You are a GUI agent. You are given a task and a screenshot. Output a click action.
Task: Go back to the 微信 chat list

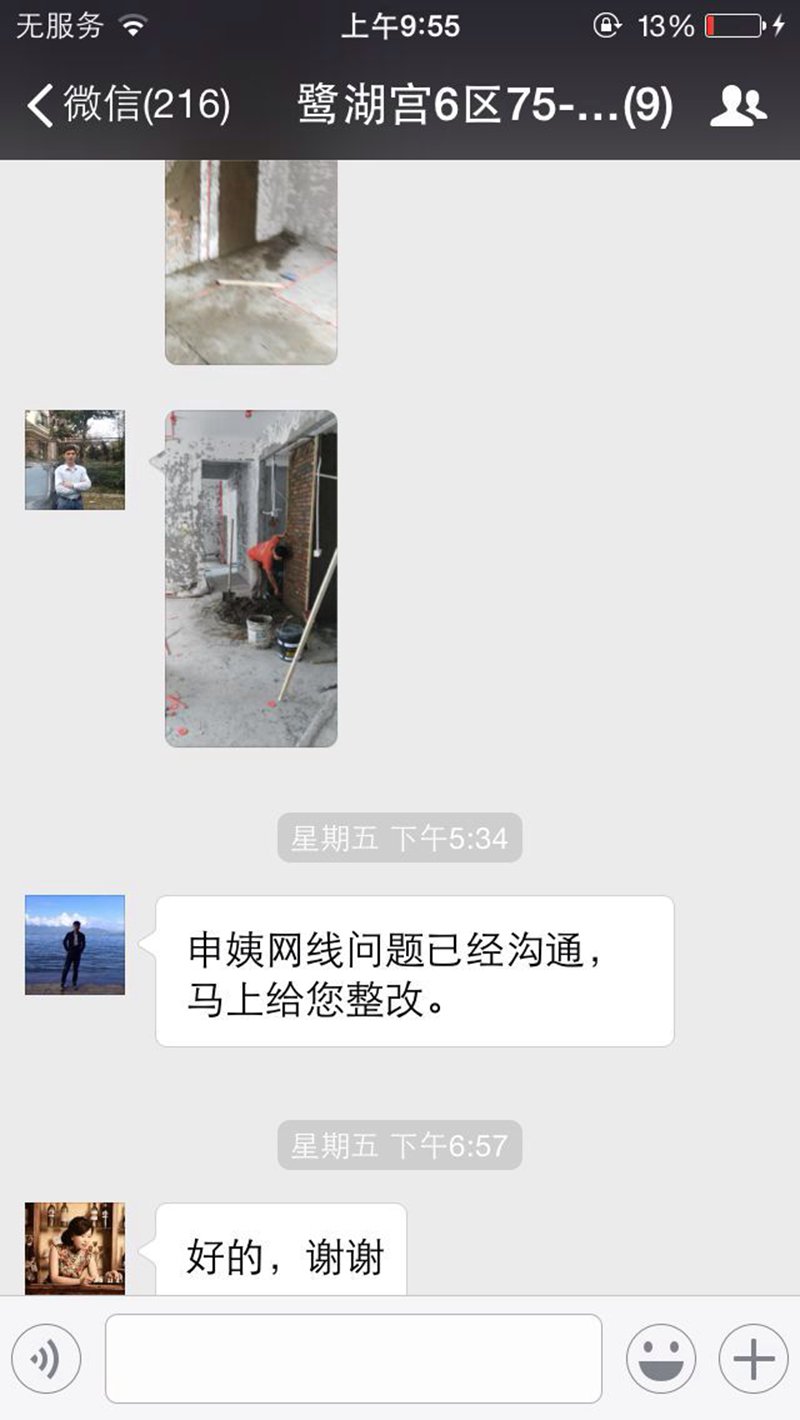click(x=128, y=106)
